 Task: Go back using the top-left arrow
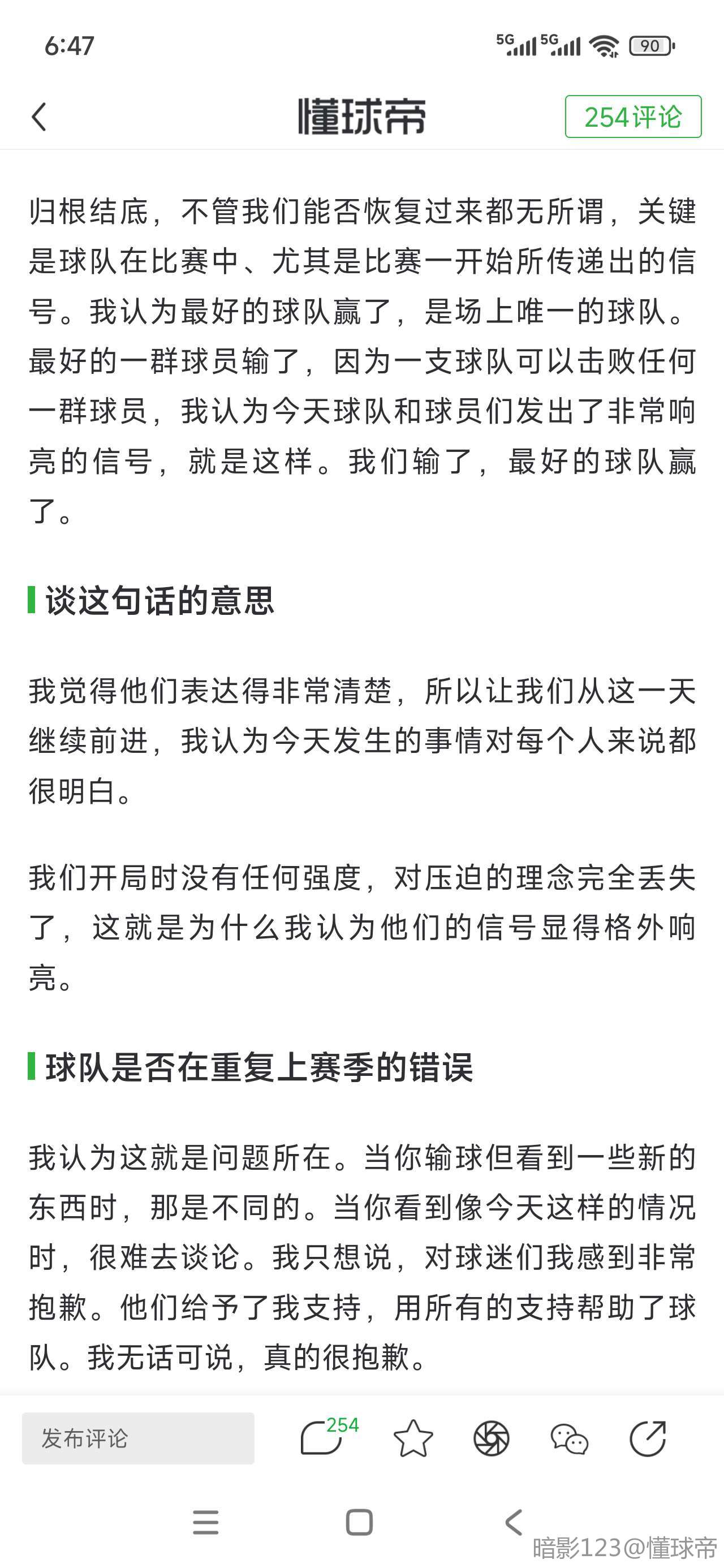[x=39, y=117]
